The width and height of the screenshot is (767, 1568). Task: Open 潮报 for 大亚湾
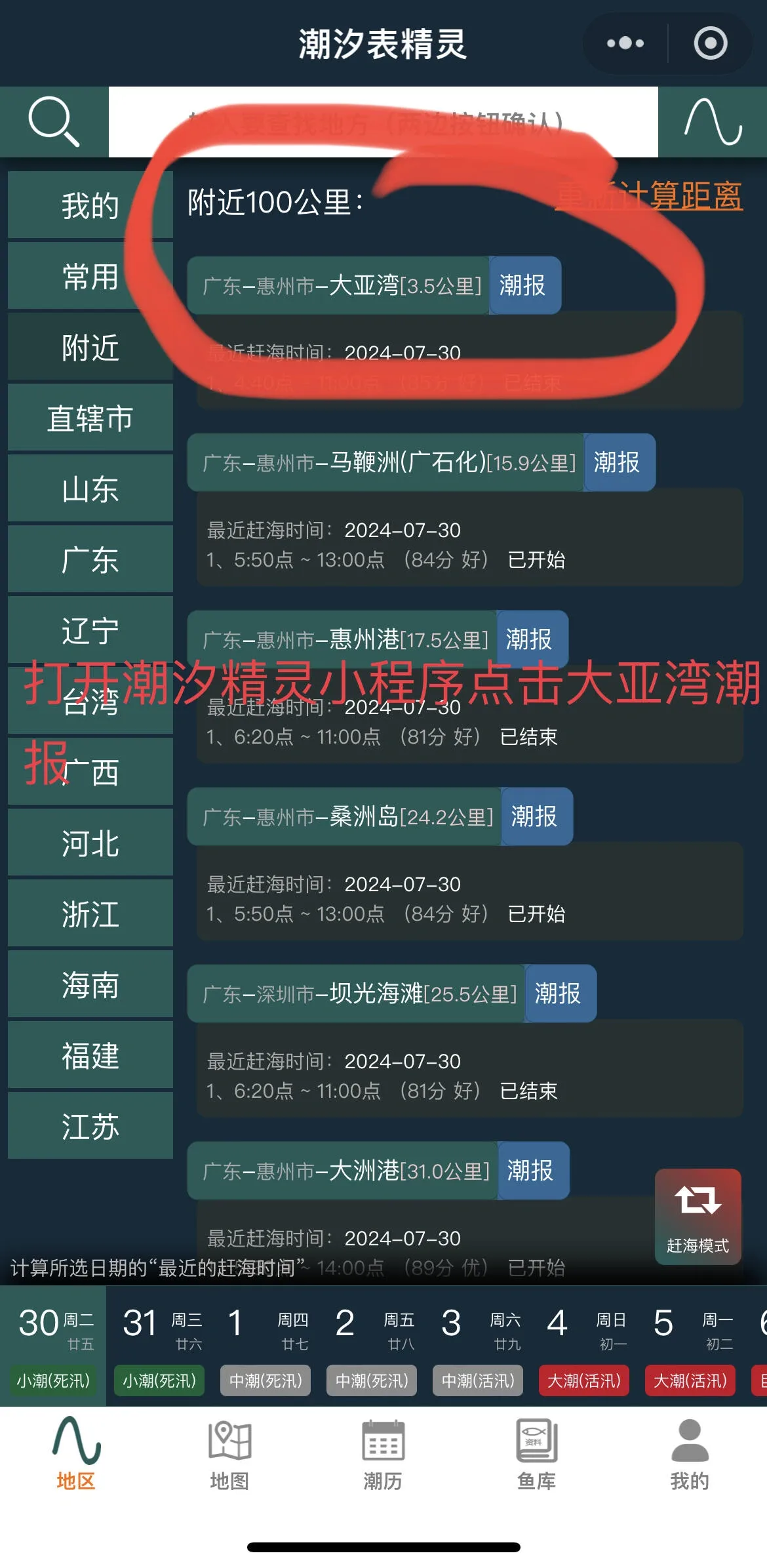click(524, 285)
